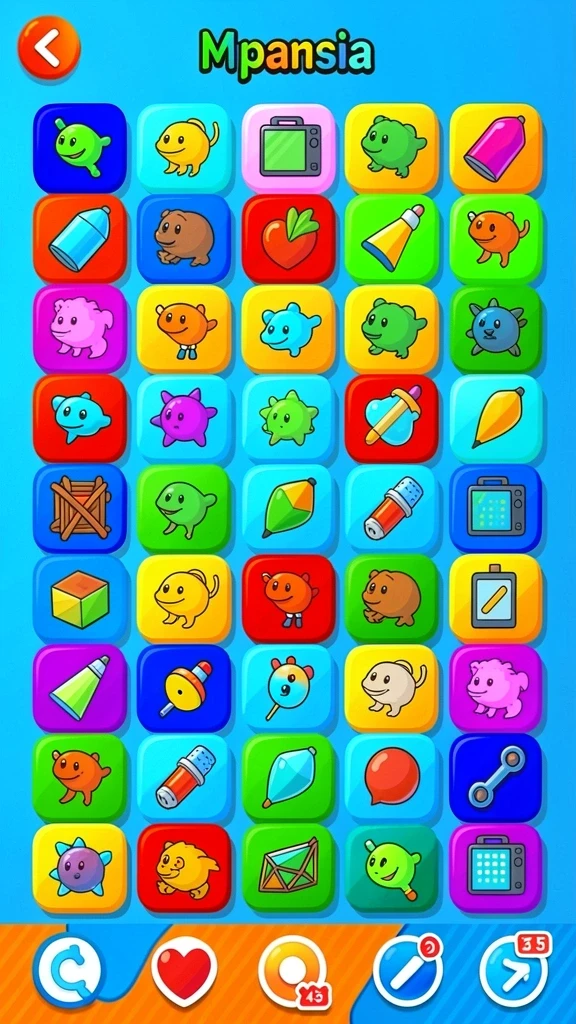Tap the beige creature on yellow tile
Screen dimensions: 576x1024
[x=392, y=688]
